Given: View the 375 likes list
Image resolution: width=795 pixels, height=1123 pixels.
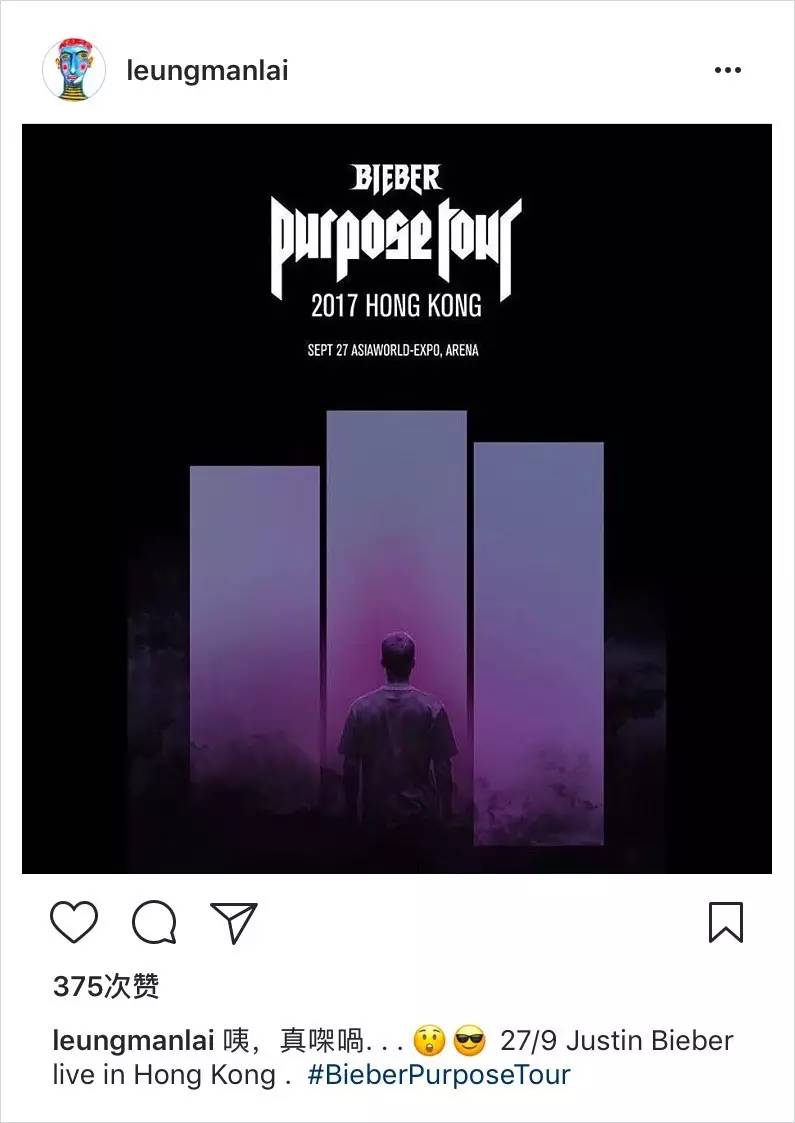Looking at the screenshot, I should pos(106,987).
